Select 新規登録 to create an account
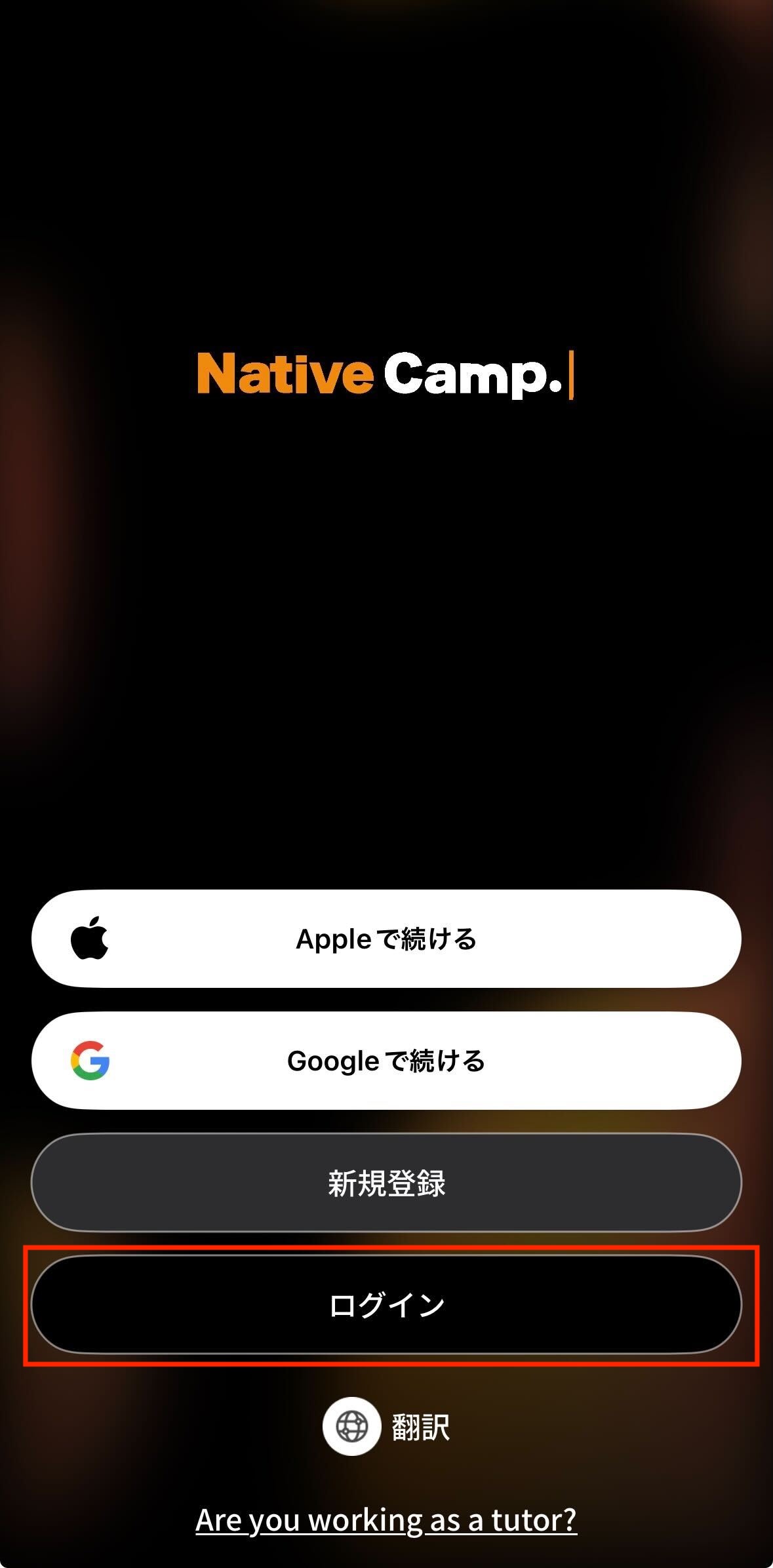 [x=386, y=1183]
